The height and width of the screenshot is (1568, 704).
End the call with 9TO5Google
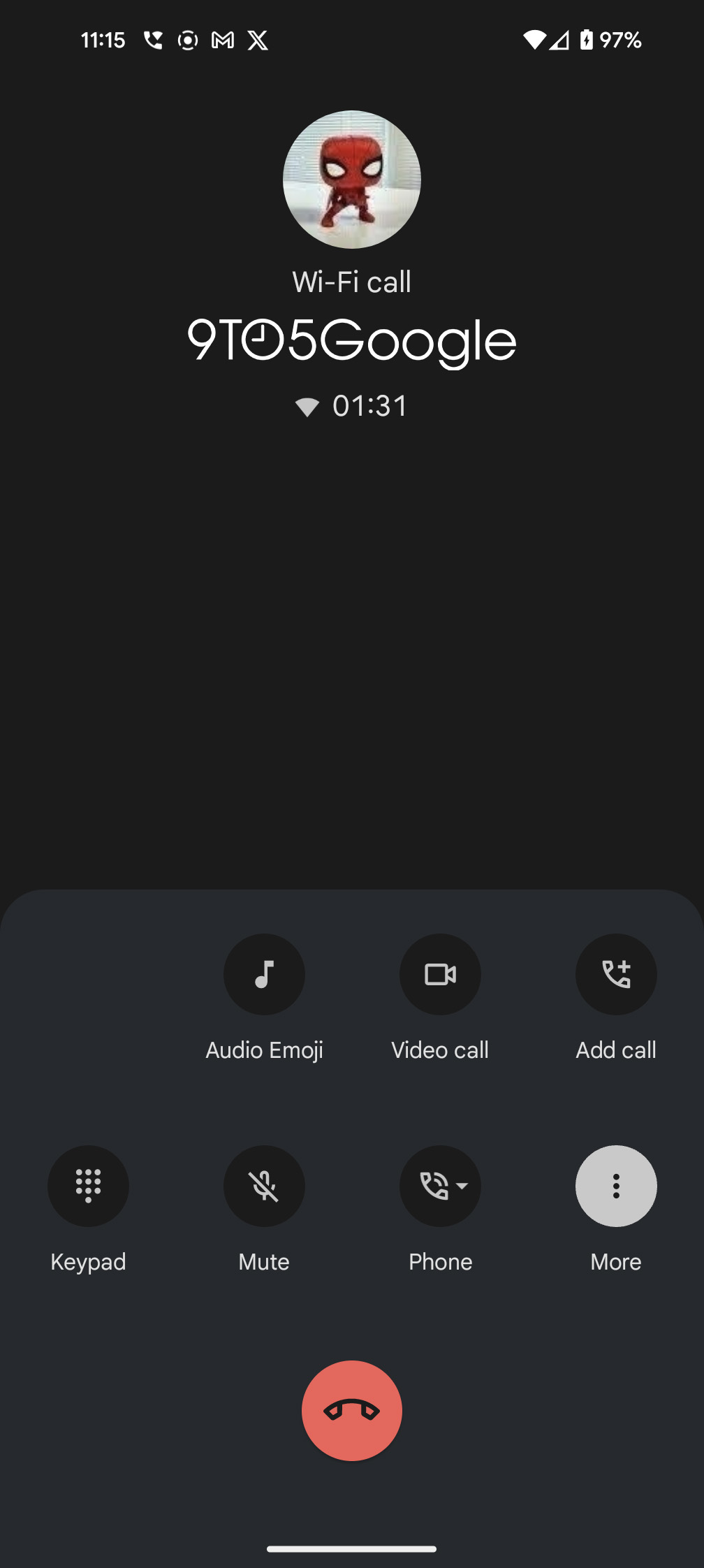click(x=352, y=1411)
